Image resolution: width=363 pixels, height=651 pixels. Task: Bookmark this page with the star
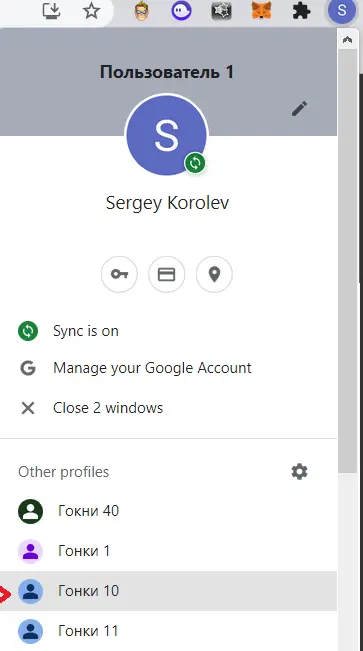91,11
